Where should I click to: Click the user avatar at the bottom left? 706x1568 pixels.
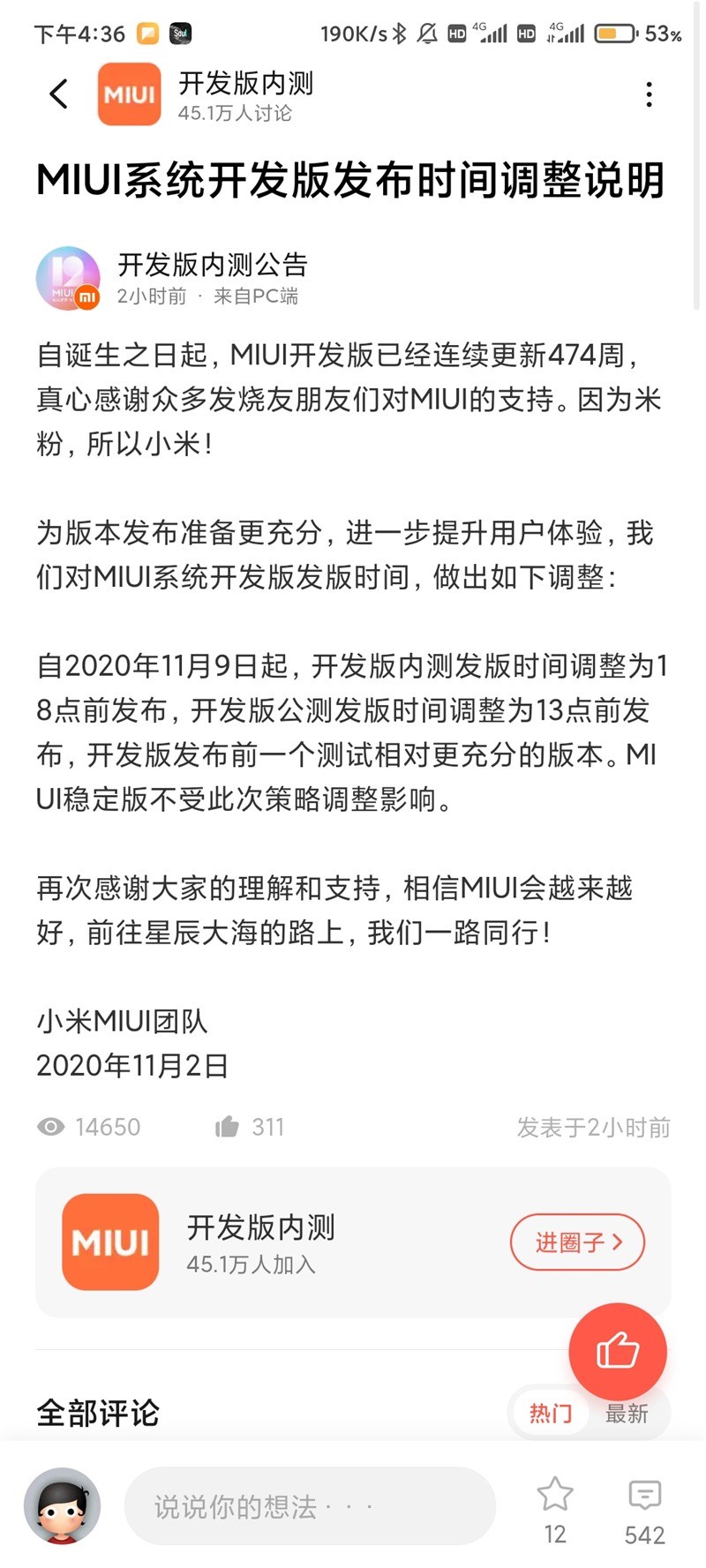[x=62, y=1506]
